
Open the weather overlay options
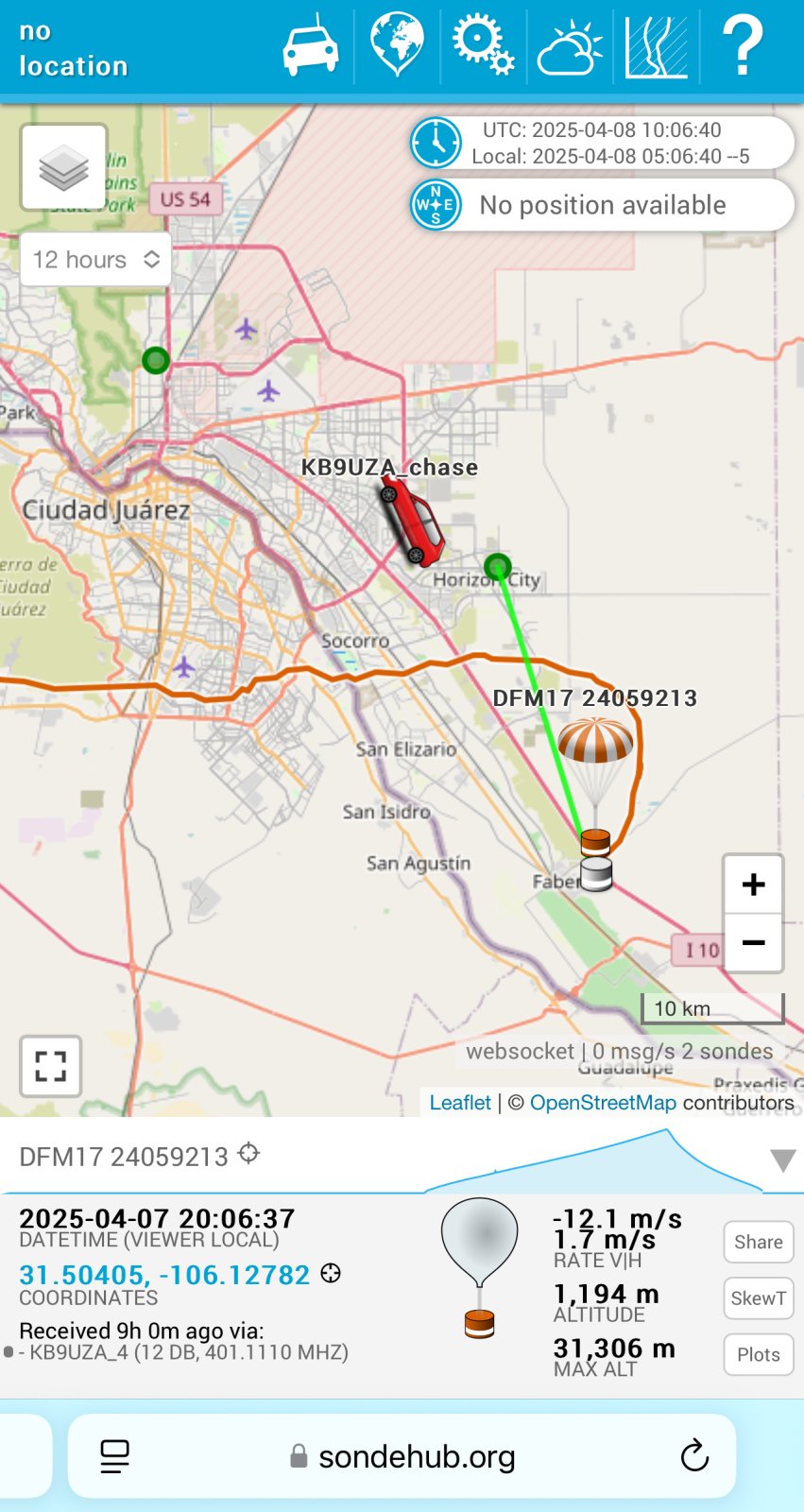click(x=570, y=47)
